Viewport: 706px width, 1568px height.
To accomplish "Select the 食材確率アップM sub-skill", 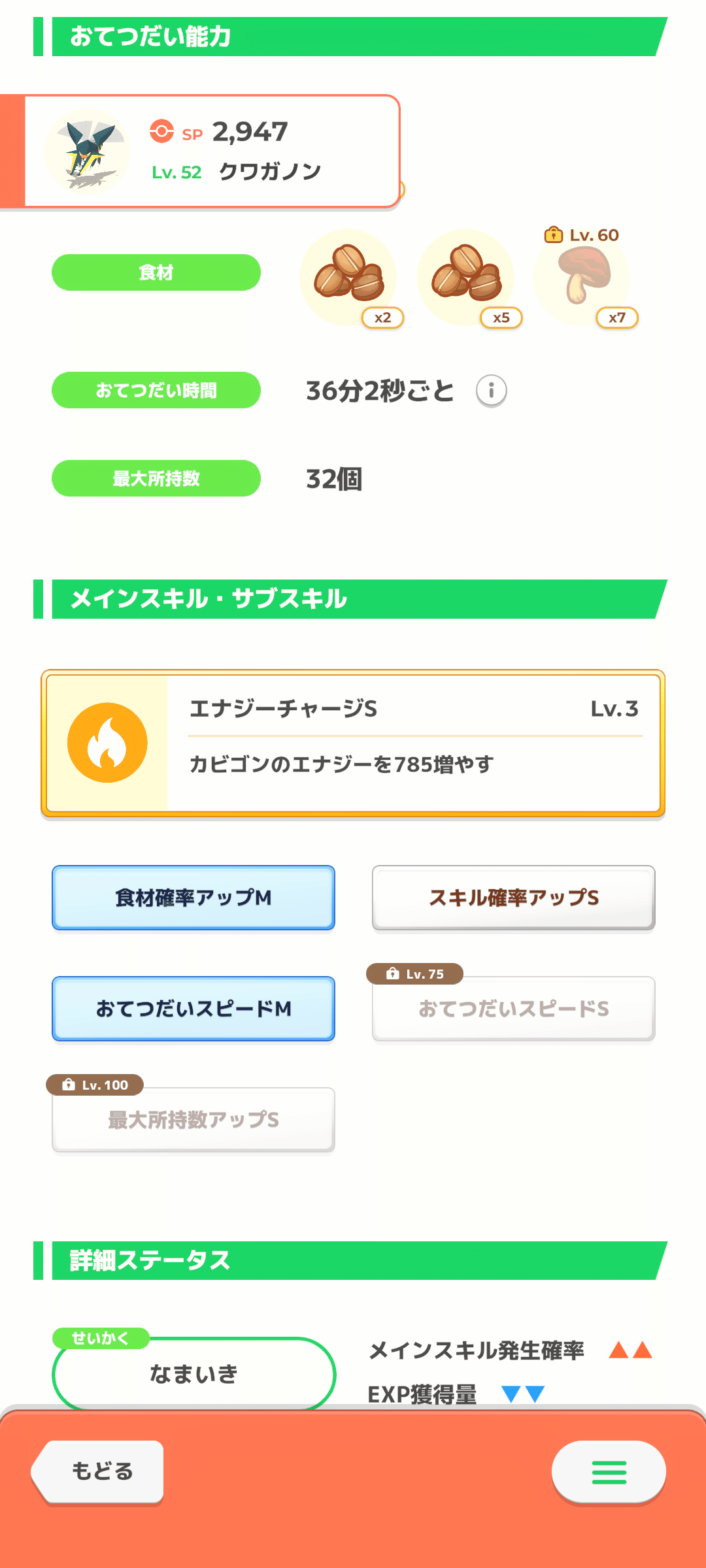I will pyautogui.click(x=193, y=898).
